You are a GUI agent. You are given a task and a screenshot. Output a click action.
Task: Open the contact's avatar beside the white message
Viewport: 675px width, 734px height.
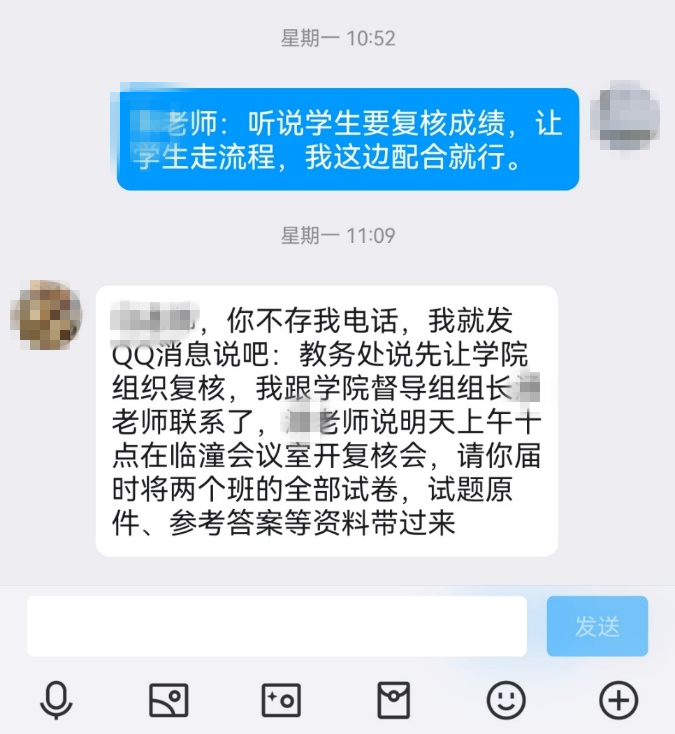pos(46,315)
